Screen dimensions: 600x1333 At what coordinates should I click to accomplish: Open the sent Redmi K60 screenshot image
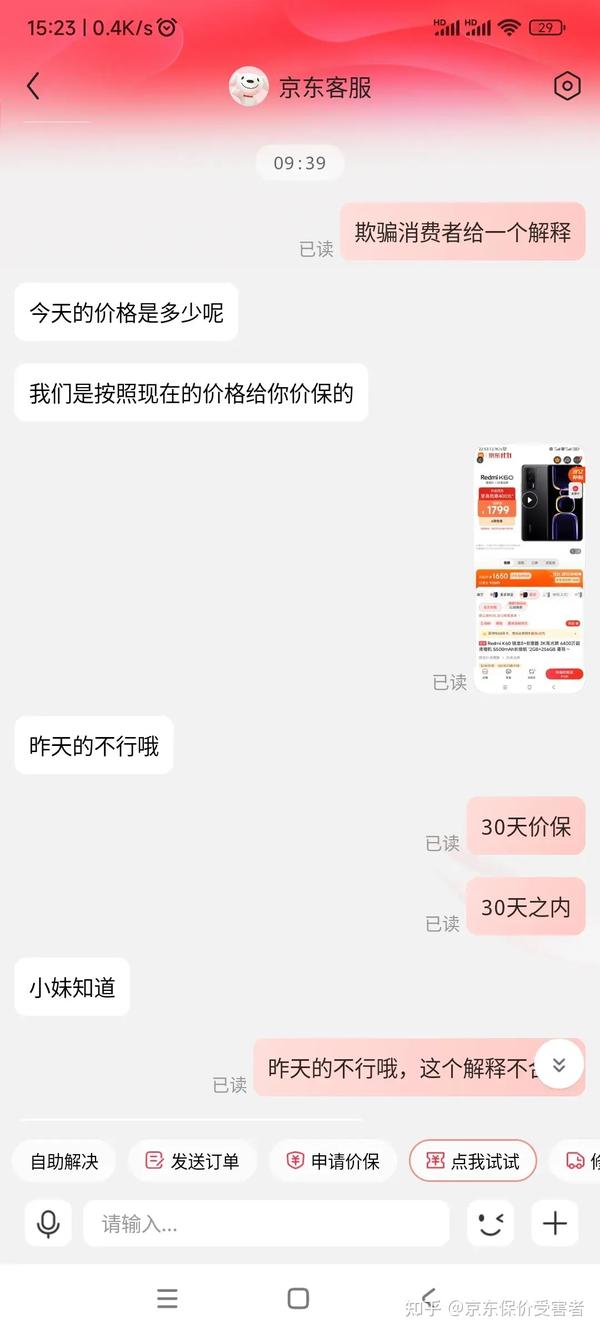click(529, 569)
